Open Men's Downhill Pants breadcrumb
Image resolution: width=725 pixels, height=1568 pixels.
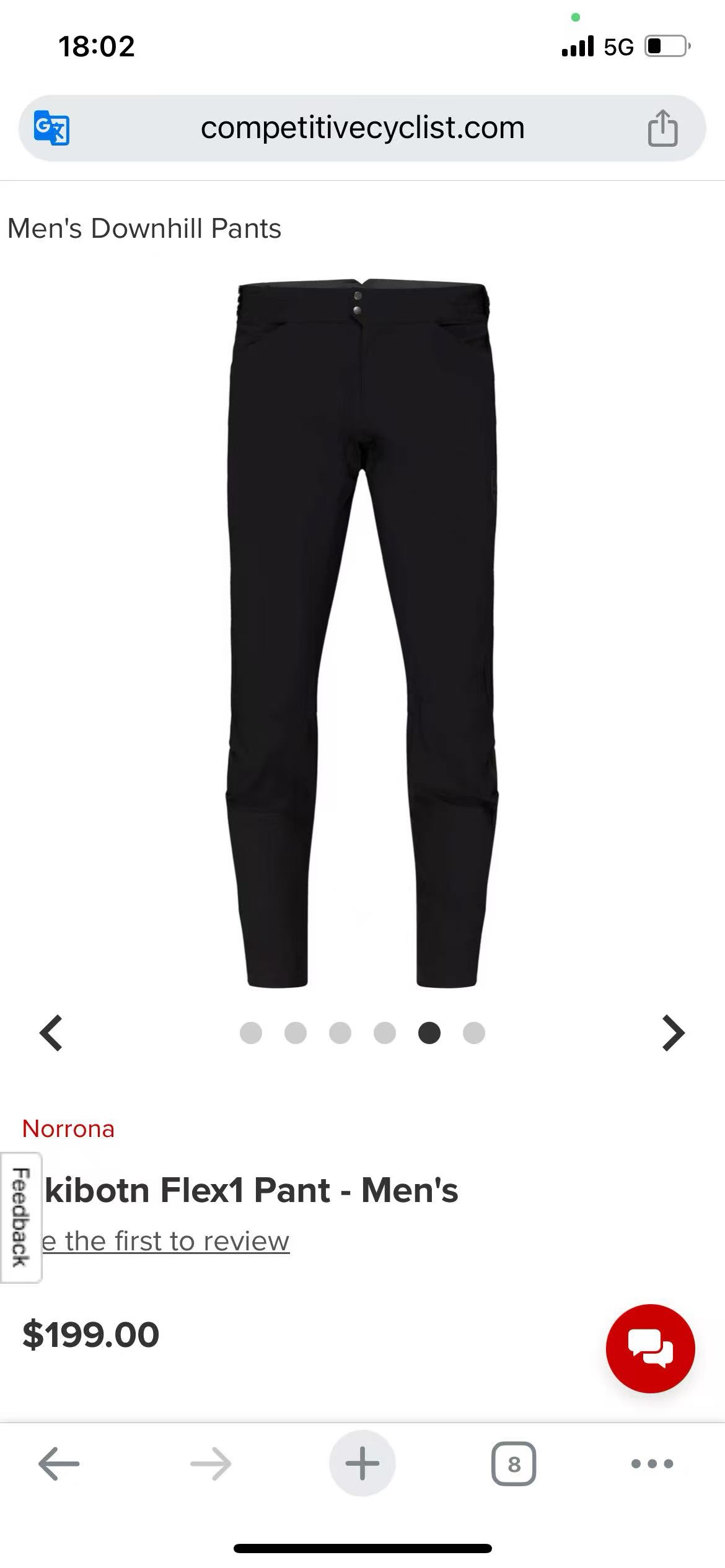coord(144,229)
